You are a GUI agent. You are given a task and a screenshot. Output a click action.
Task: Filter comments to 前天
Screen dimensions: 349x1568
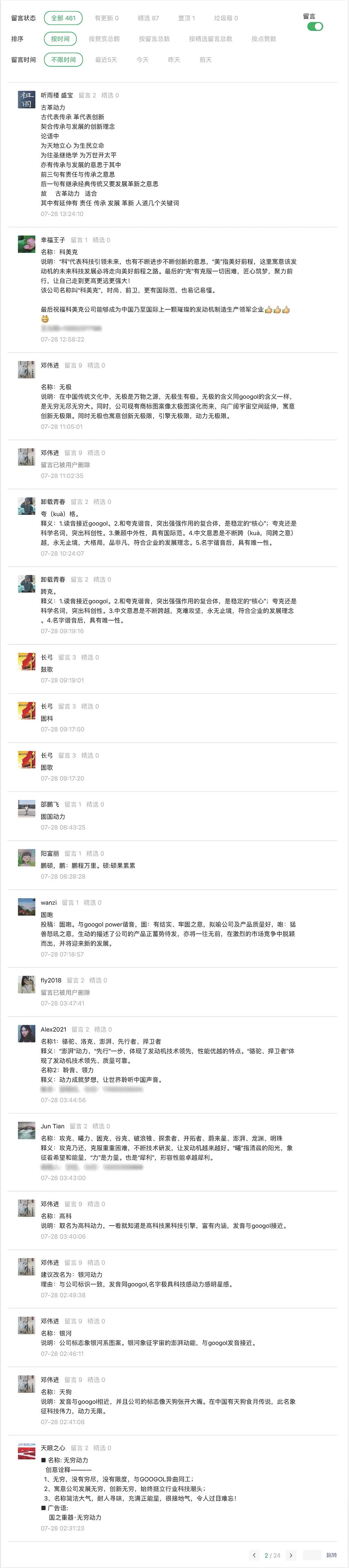pyautogui.click(x=206, y=60)
